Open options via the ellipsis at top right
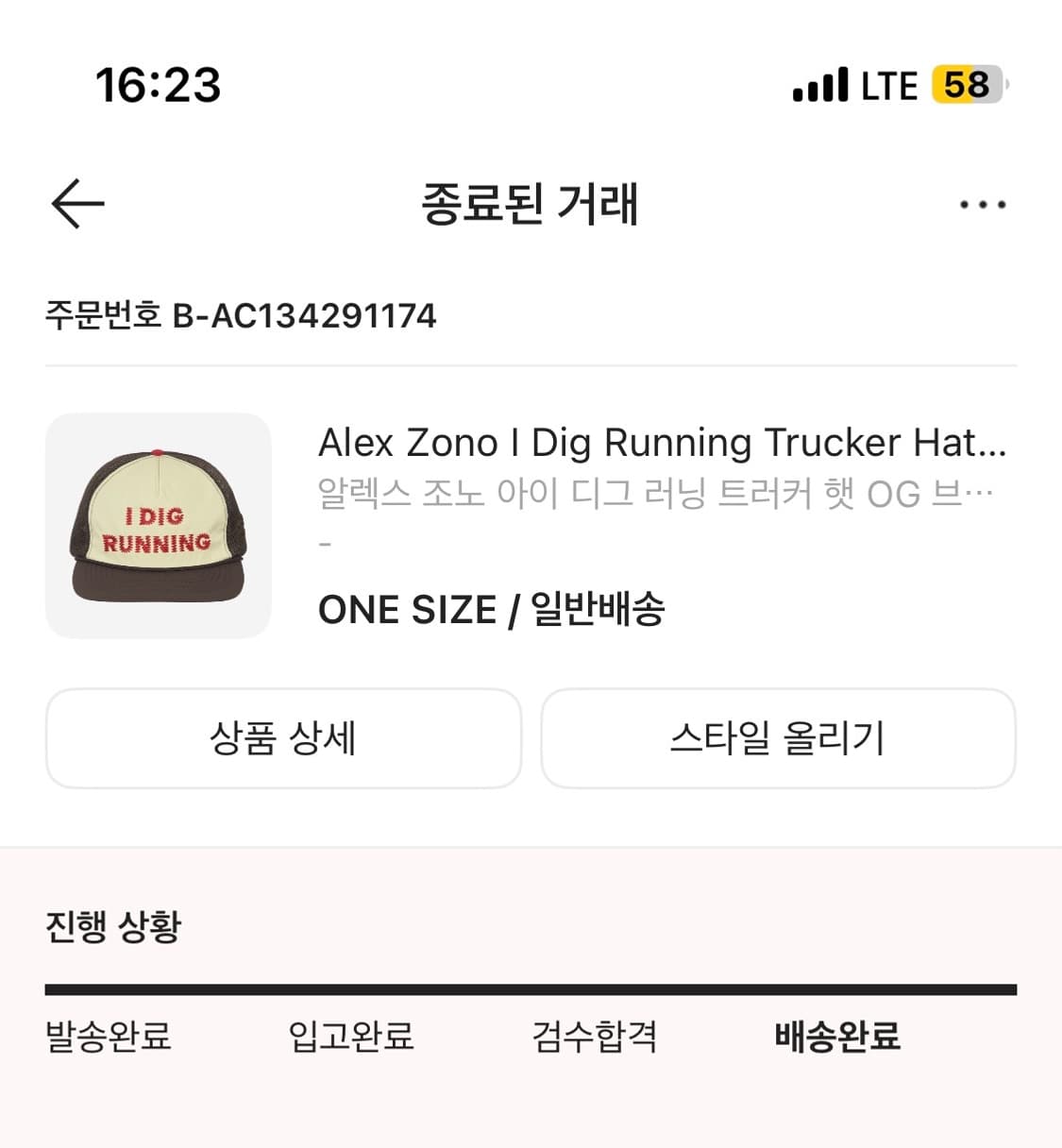This screenshot has width=1062, height=1148. point(980,203)
